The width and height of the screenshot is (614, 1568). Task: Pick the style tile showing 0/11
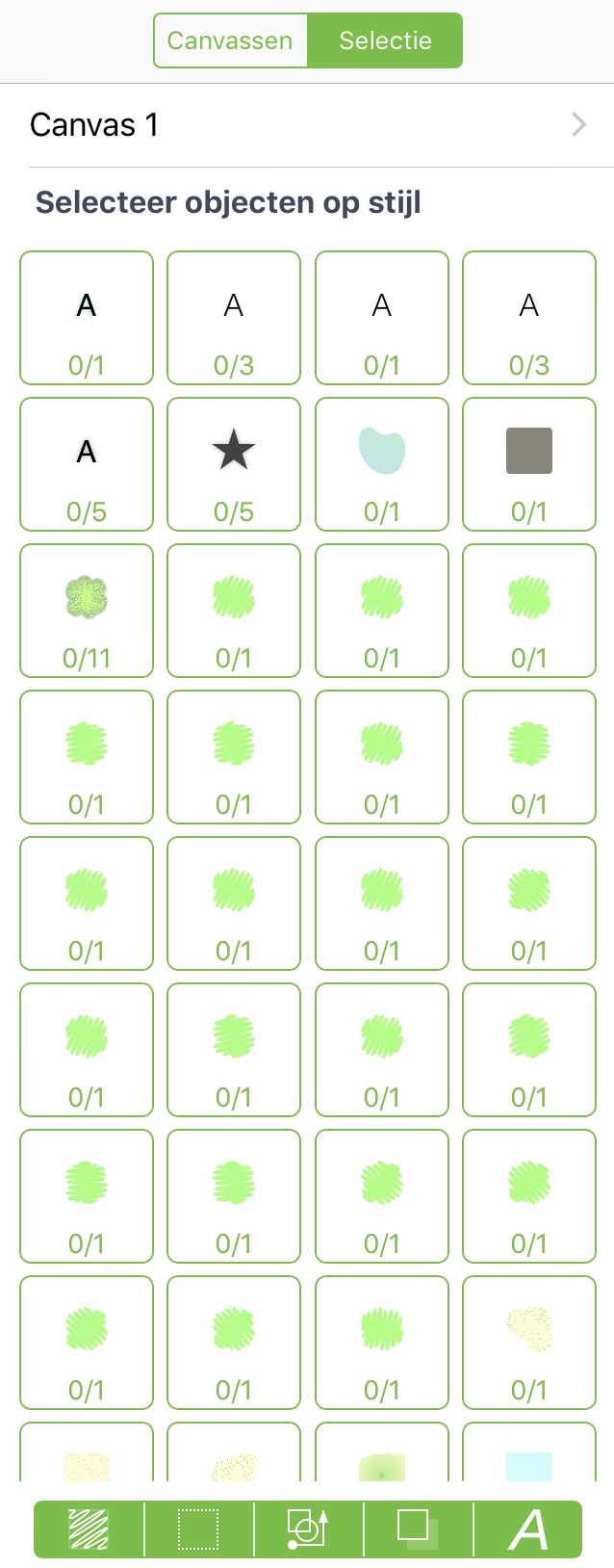(87, 611)
